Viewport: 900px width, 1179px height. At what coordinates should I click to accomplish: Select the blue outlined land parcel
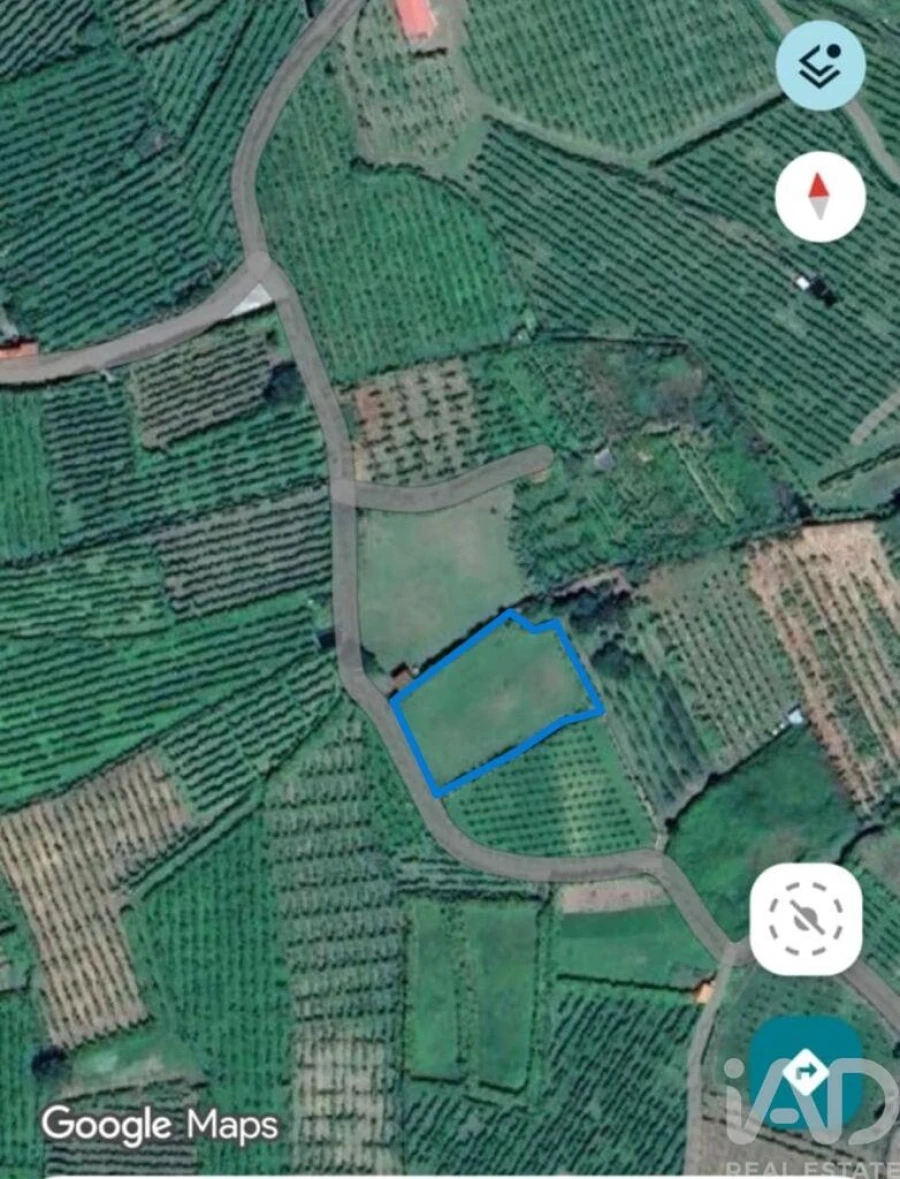pyautogui.click(x=500, y=700)
